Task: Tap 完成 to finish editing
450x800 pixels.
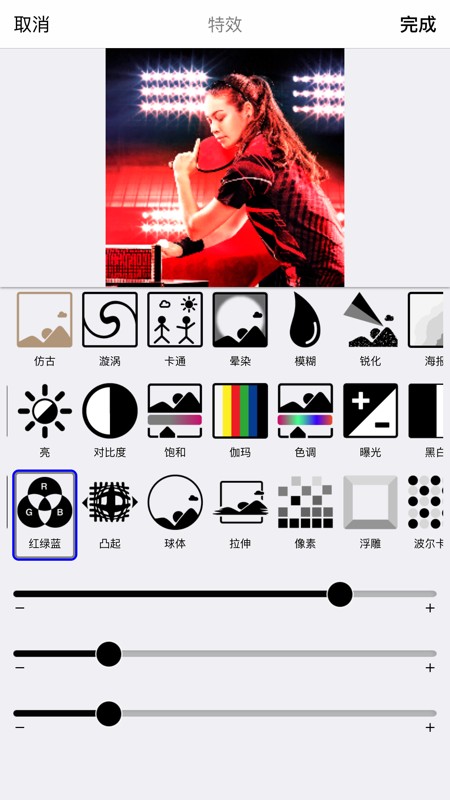Action: click(418, 24)
